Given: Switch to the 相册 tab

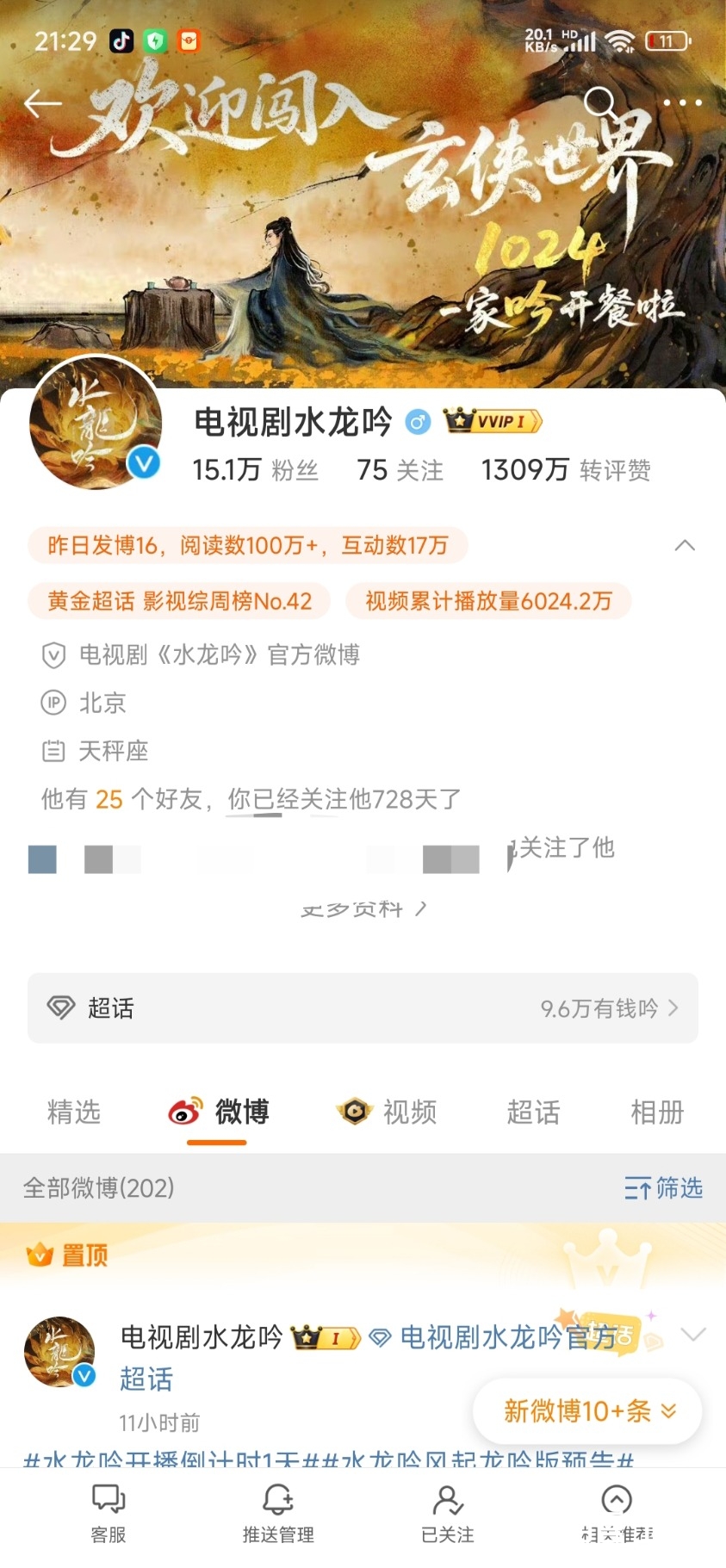Looking at the screenshot, I should click(x=657, y=1112).
